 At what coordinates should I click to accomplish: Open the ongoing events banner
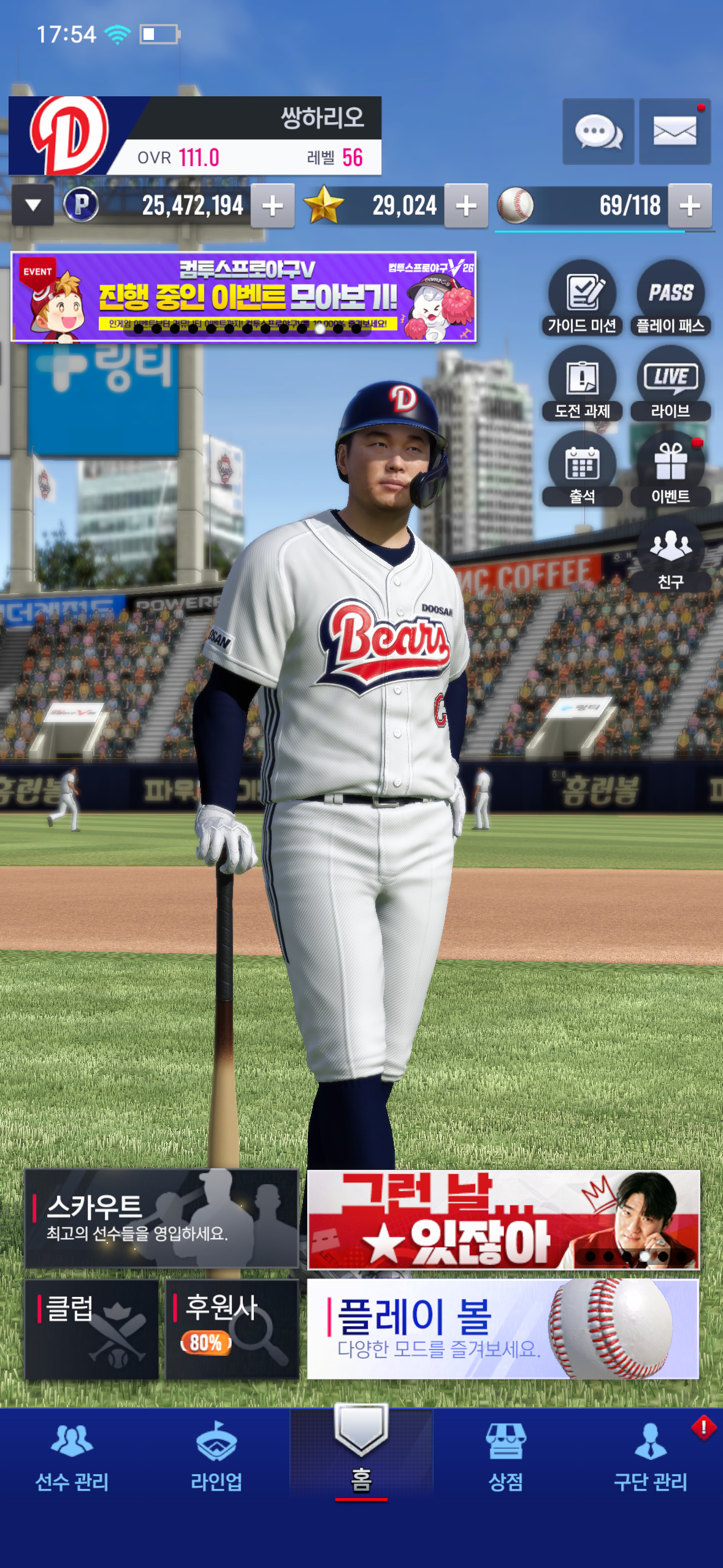pos(243,297)
